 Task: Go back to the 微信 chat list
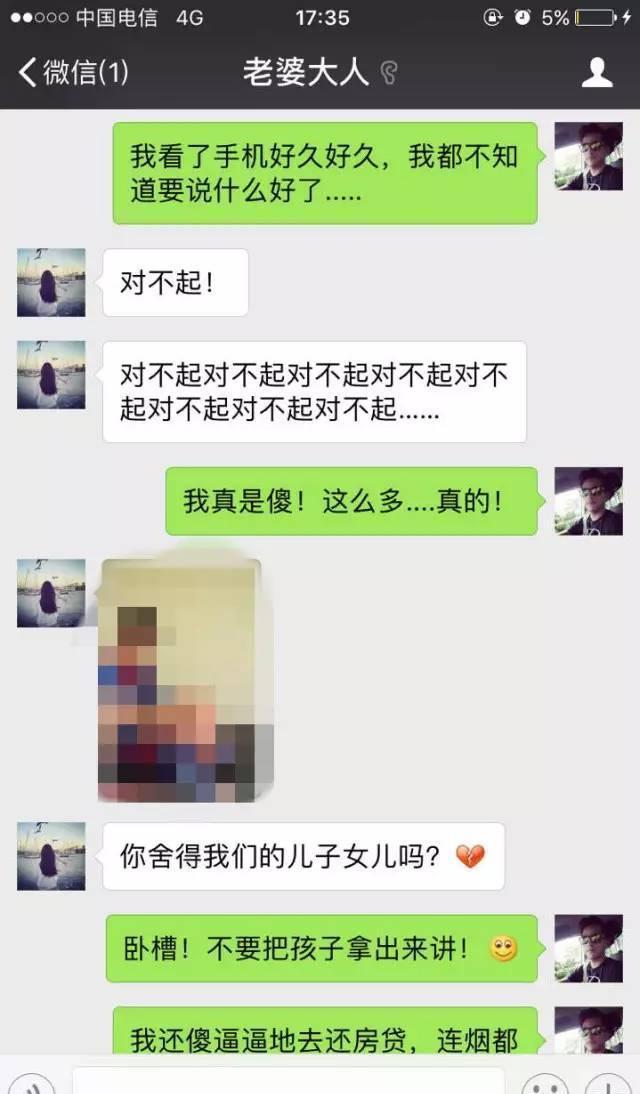coord(70,72)
